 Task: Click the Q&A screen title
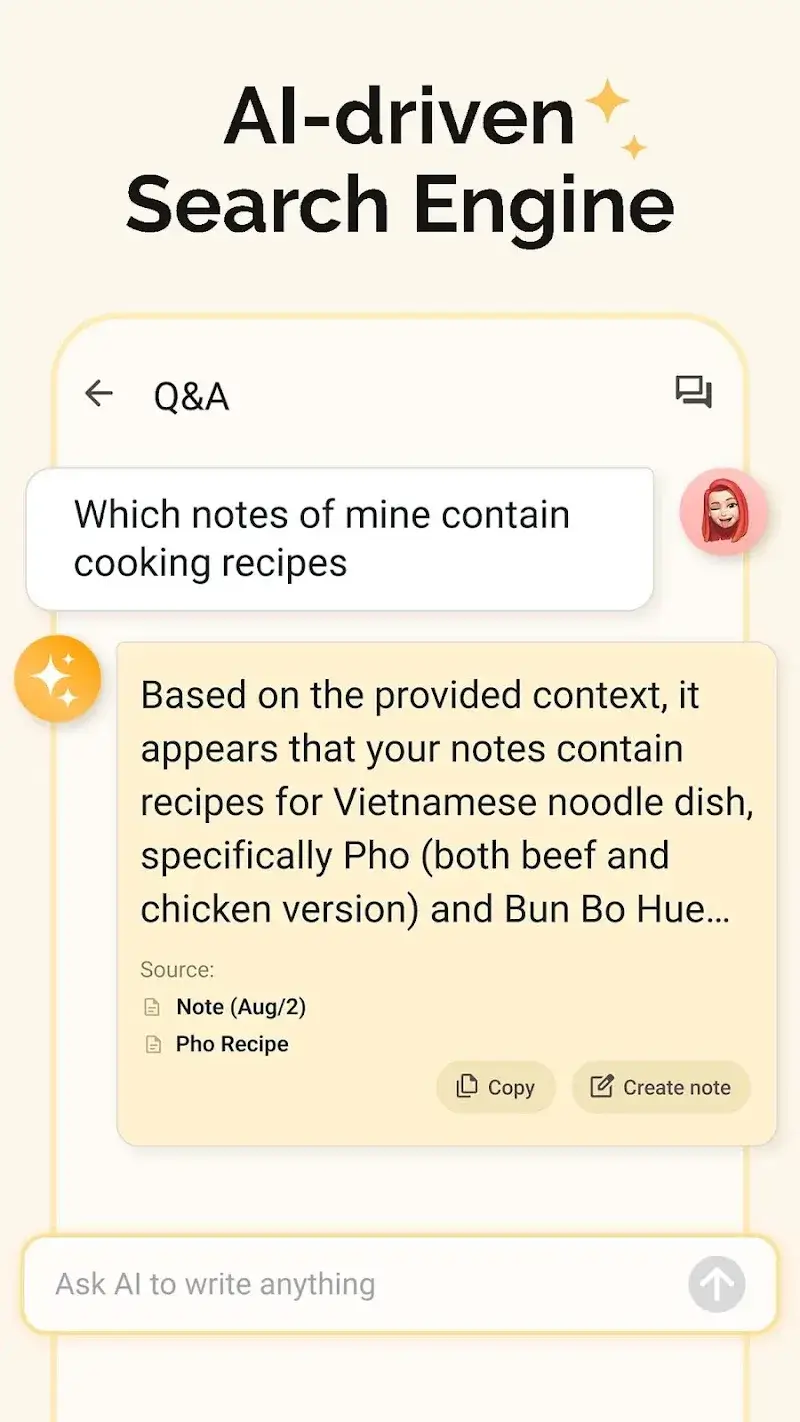(x=190, y=395)
